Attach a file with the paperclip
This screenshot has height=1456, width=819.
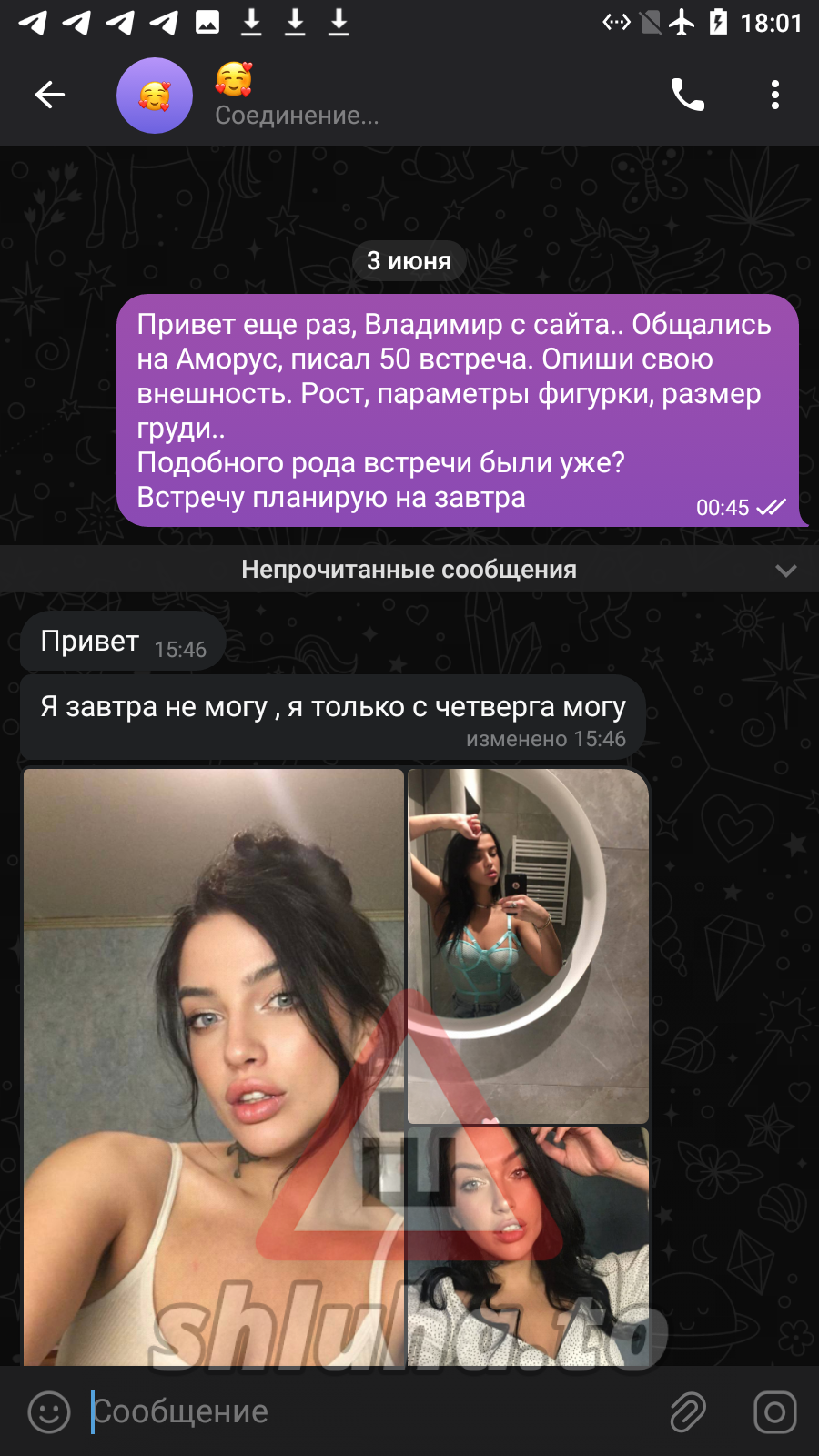point(688,1411)
